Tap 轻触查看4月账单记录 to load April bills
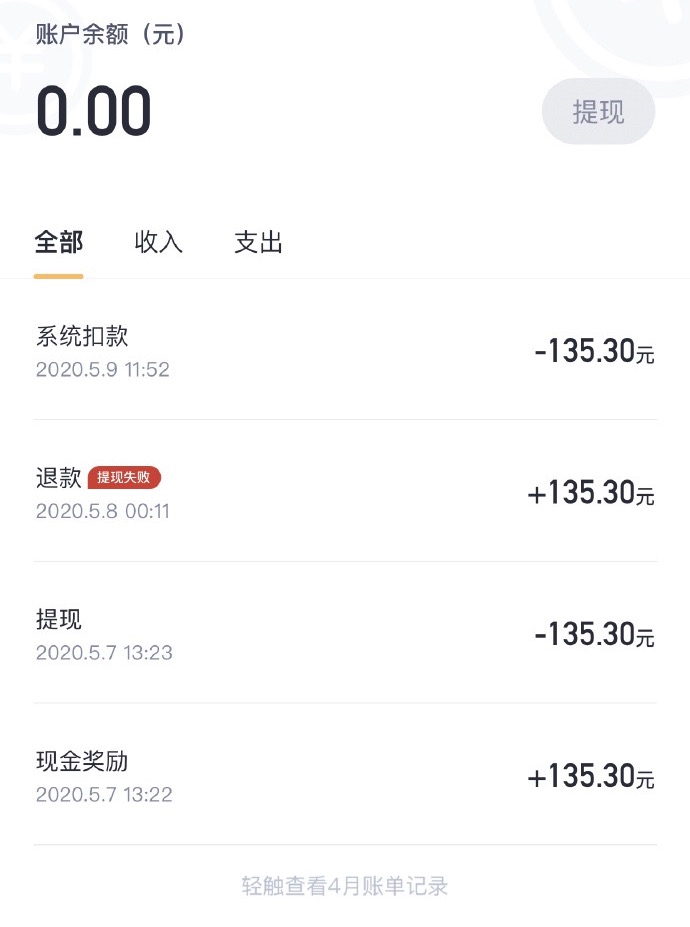Screen dimensions: 690x927 [345, 886]
